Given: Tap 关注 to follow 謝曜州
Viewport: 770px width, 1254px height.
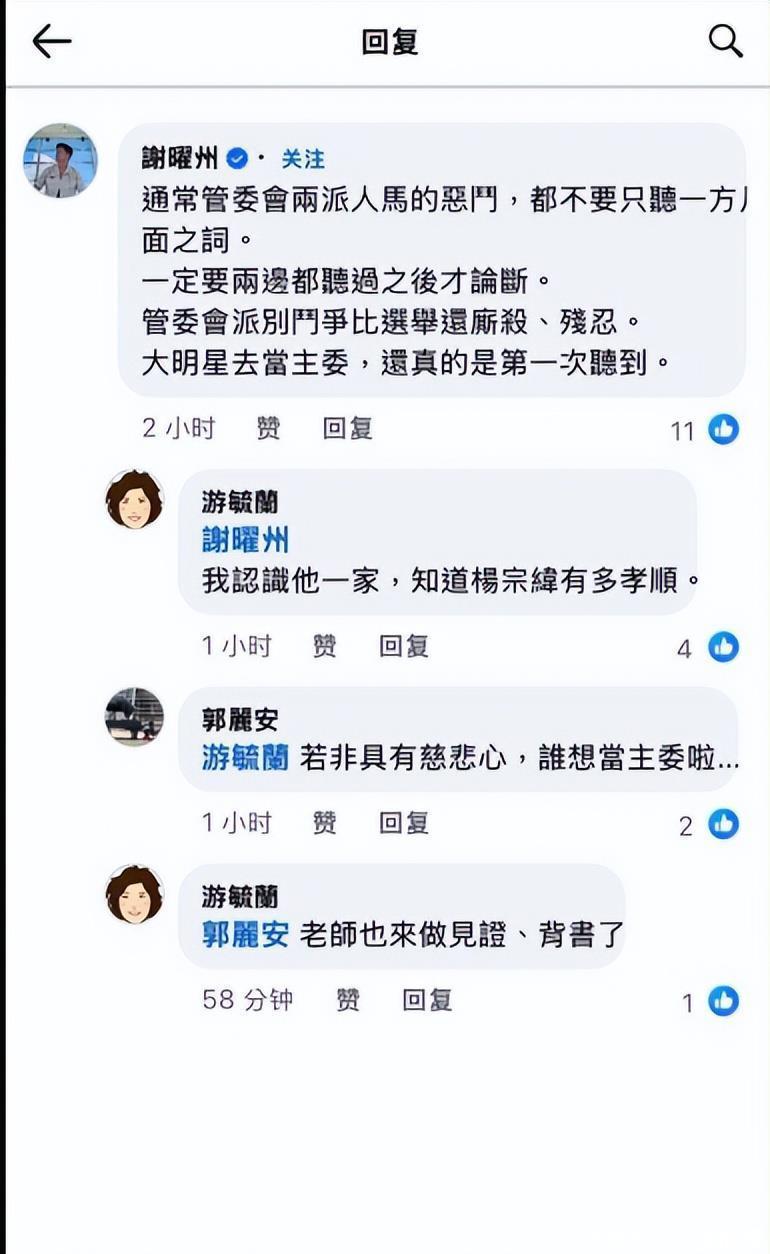Looking at the screenshot, I should 303,158.
